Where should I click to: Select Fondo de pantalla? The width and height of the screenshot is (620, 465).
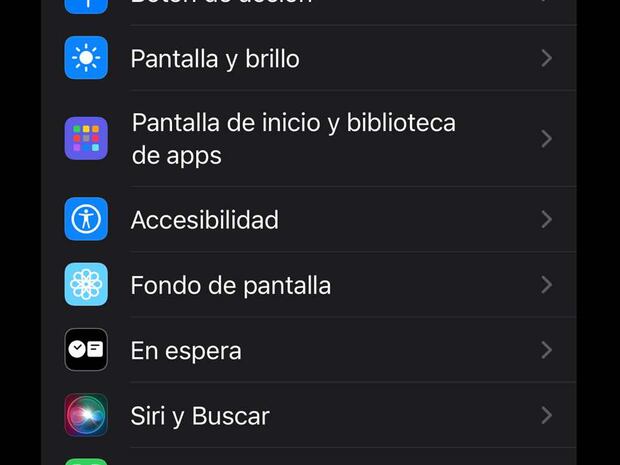coord(310,285)
